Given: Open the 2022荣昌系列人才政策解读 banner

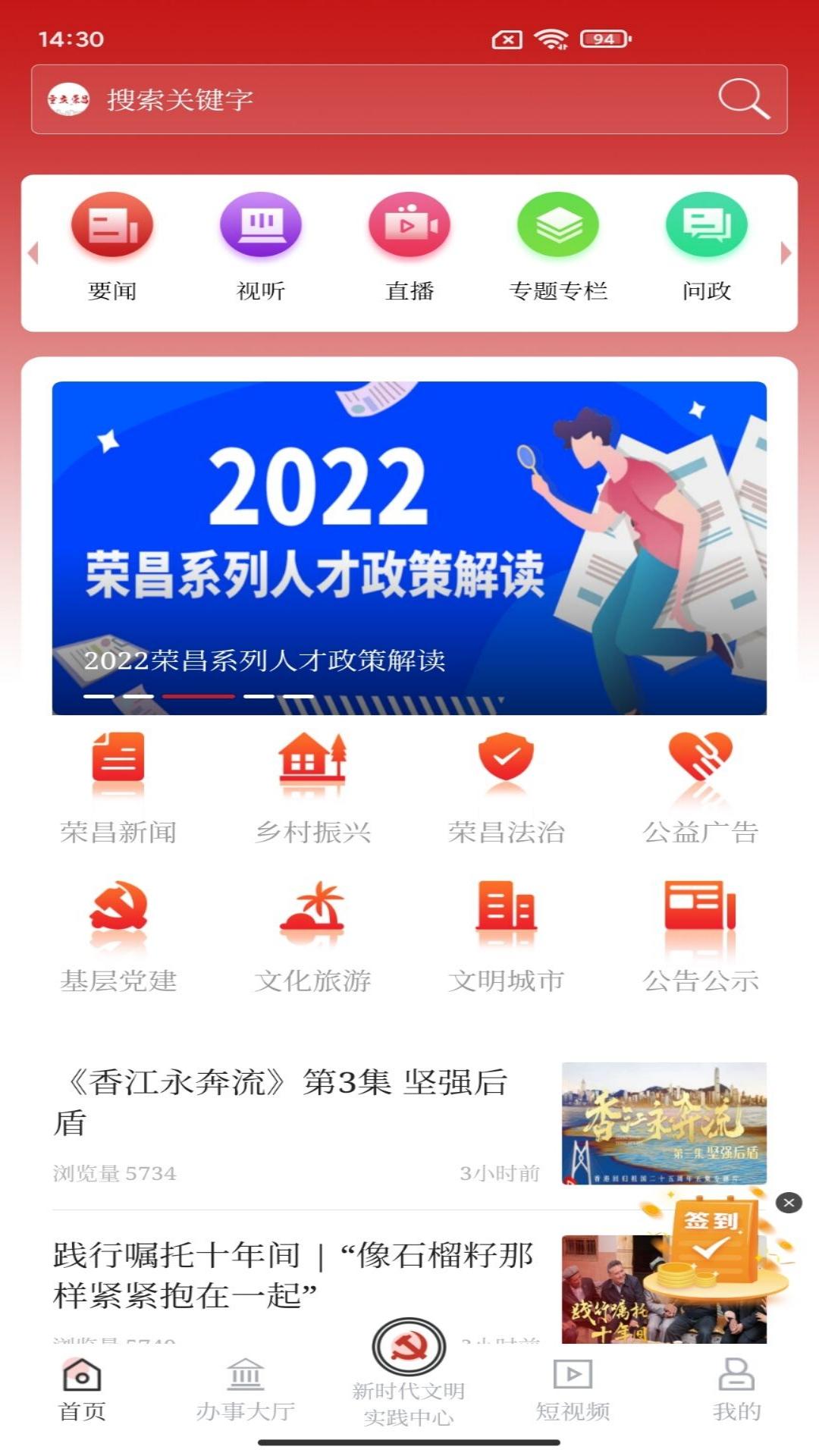Looking at the screenshot, I should tap(409, 548).
